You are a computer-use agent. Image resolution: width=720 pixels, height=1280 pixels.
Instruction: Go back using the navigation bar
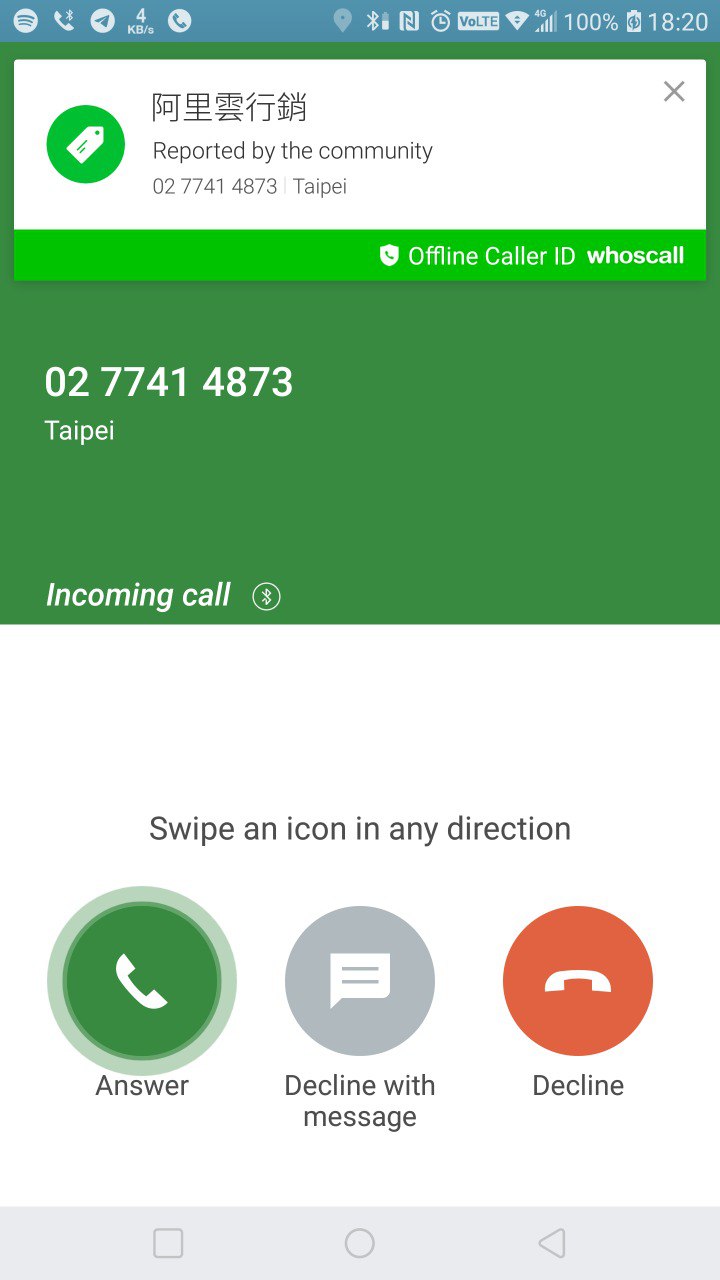551,1243
